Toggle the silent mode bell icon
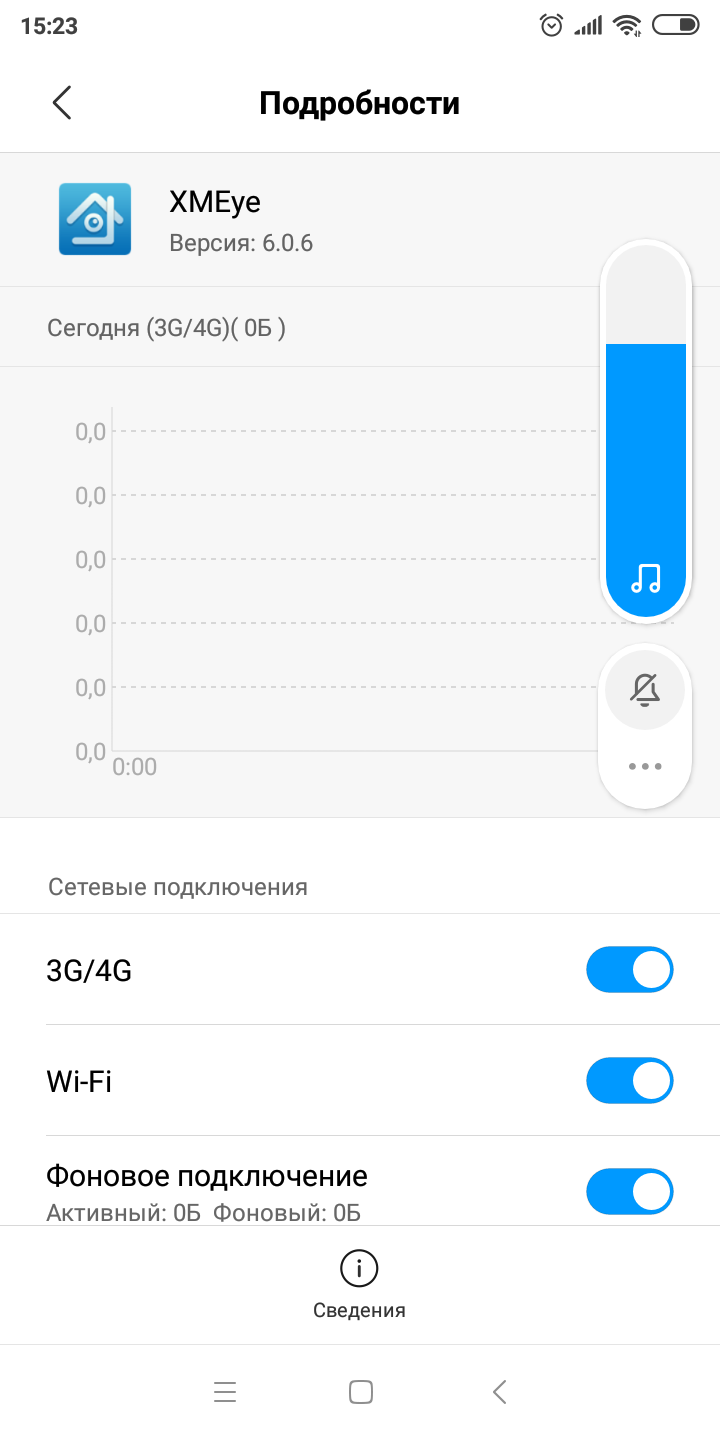Image resolution: width=720 pixels, height=1440 pixels. point(645,689)
